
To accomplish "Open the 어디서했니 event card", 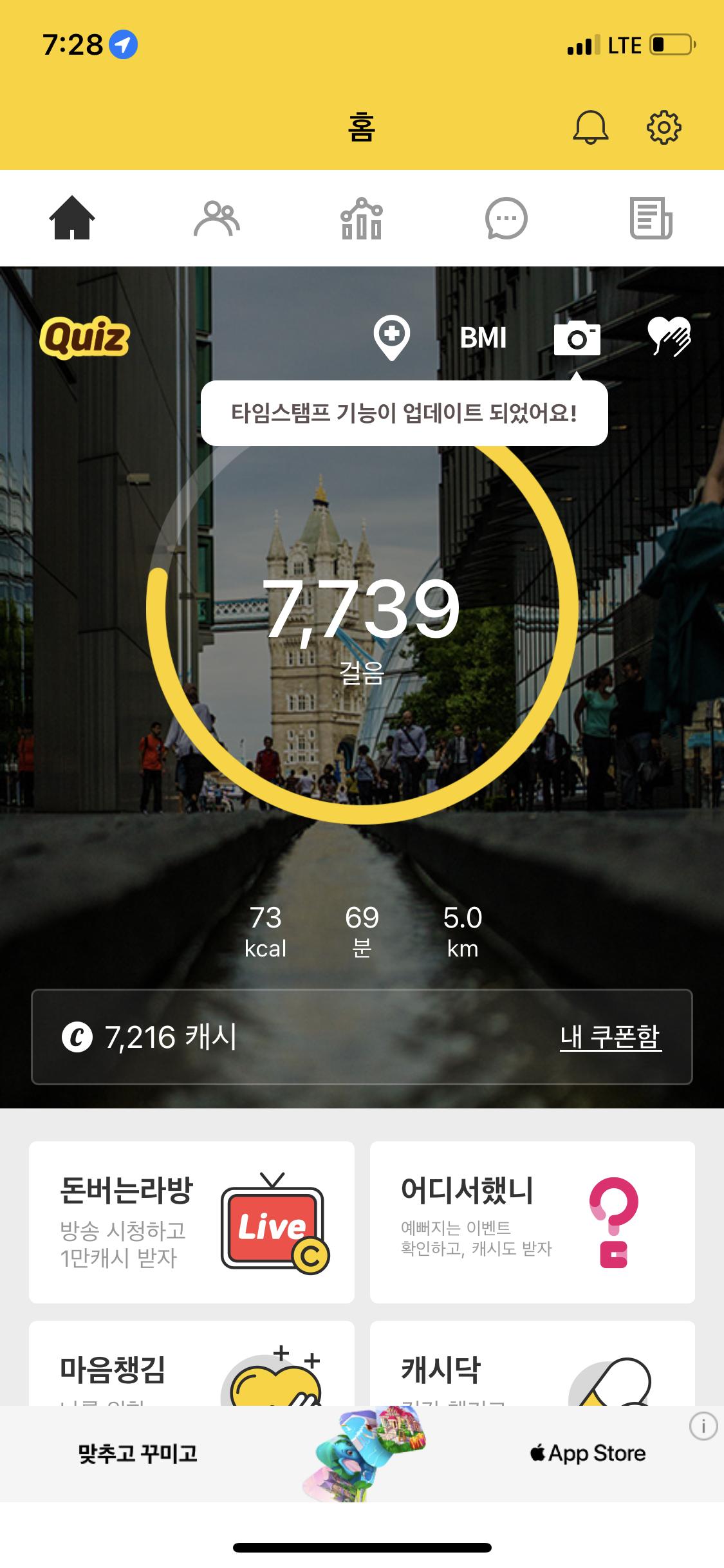I will (x=532, y=1222).
